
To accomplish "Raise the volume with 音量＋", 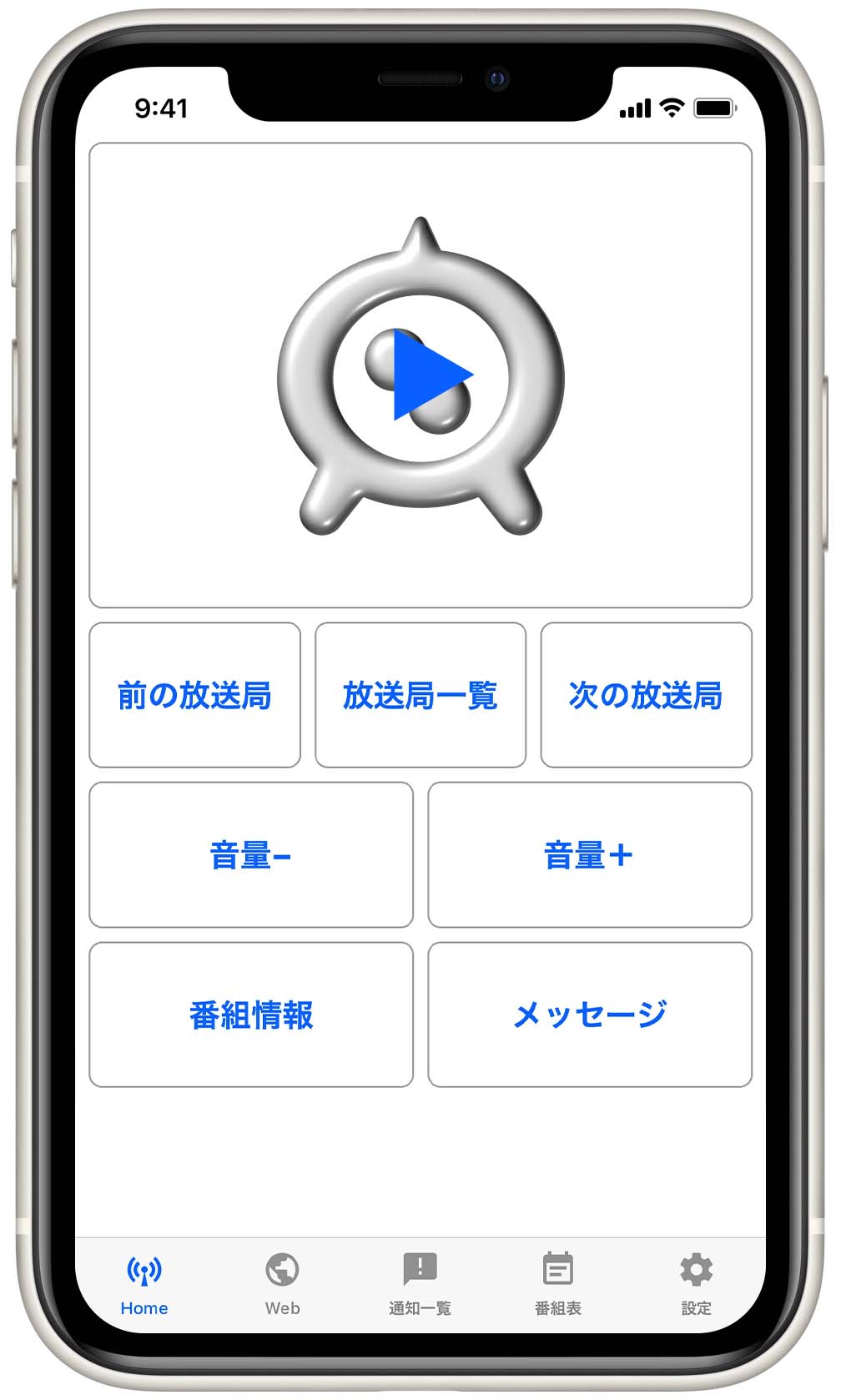I will click(590, 855).
